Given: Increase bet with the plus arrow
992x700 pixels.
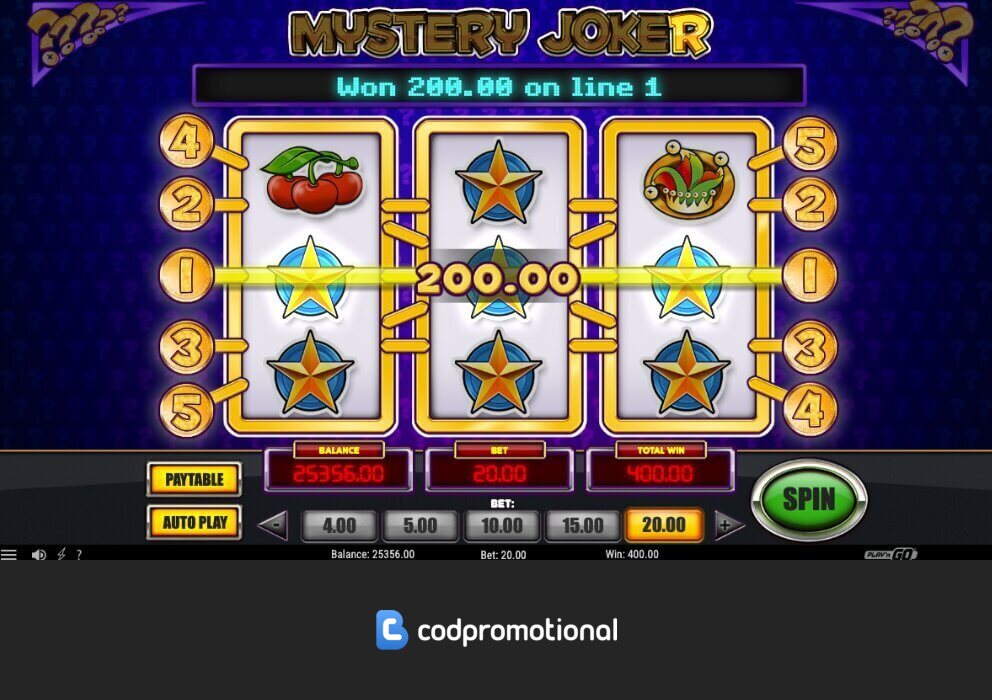Looking at the screenshot, I should [729, 525].
